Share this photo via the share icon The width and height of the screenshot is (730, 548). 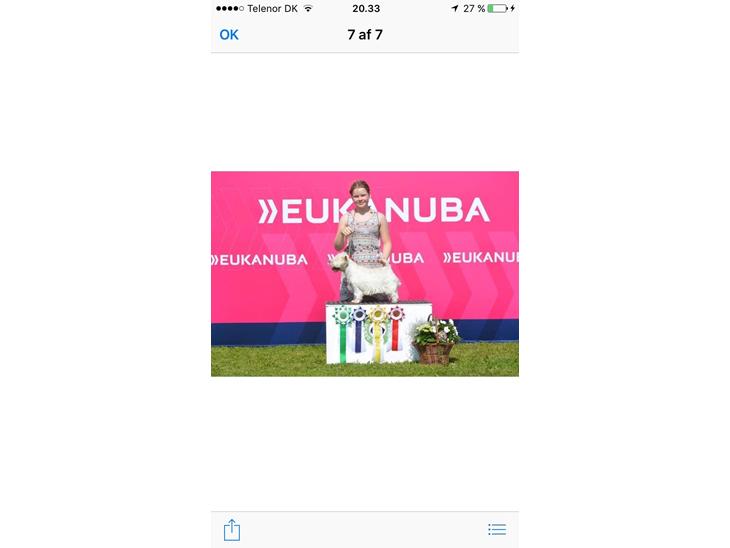point(232,529)
